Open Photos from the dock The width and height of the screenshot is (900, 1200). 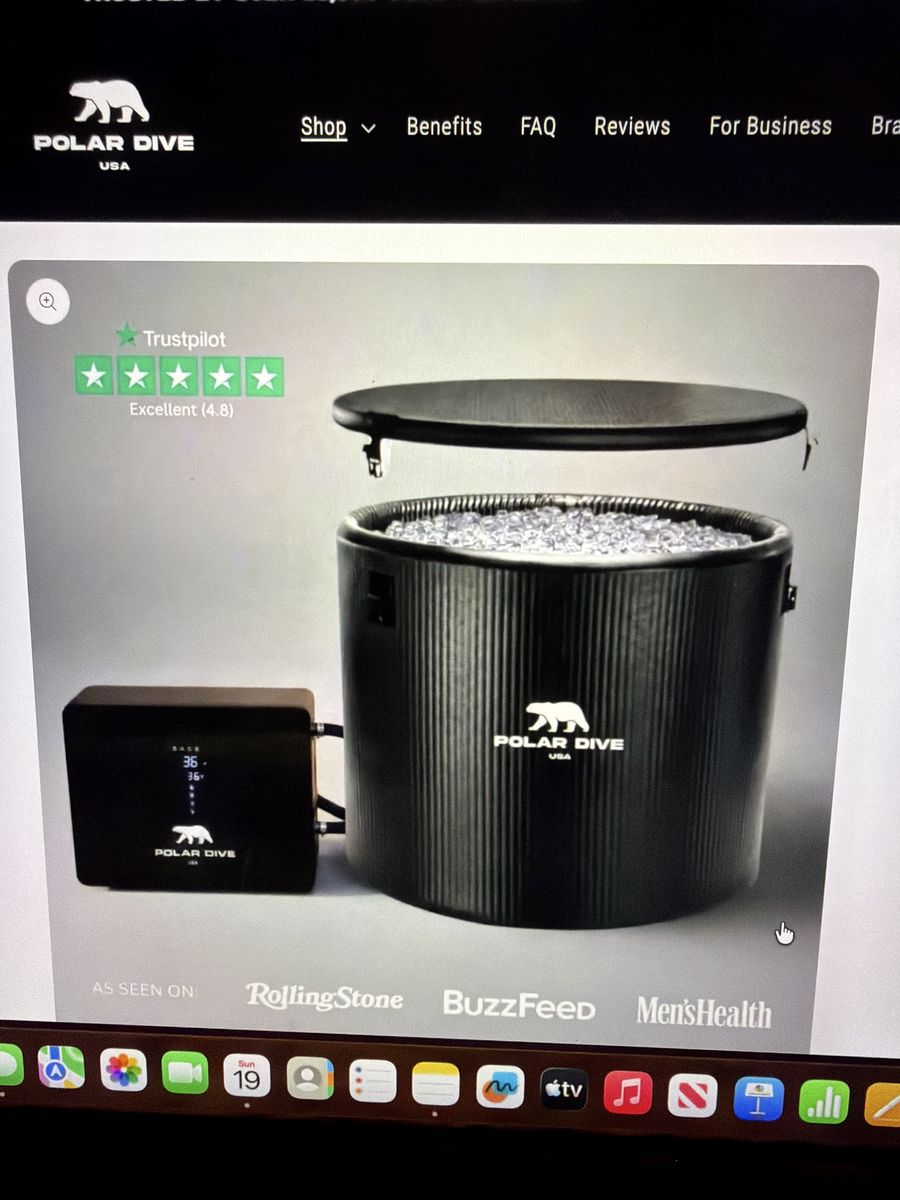123,1072
